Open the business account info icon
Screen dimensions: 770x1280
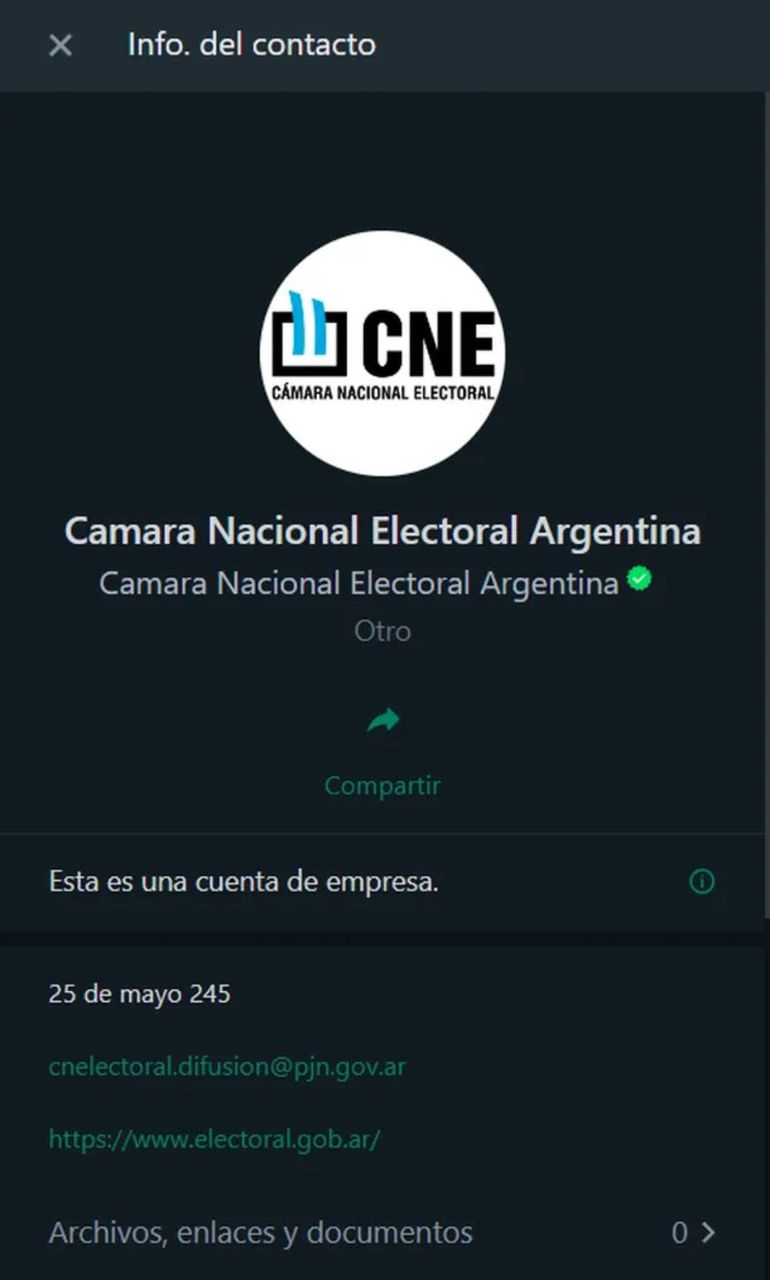(702, 882)
